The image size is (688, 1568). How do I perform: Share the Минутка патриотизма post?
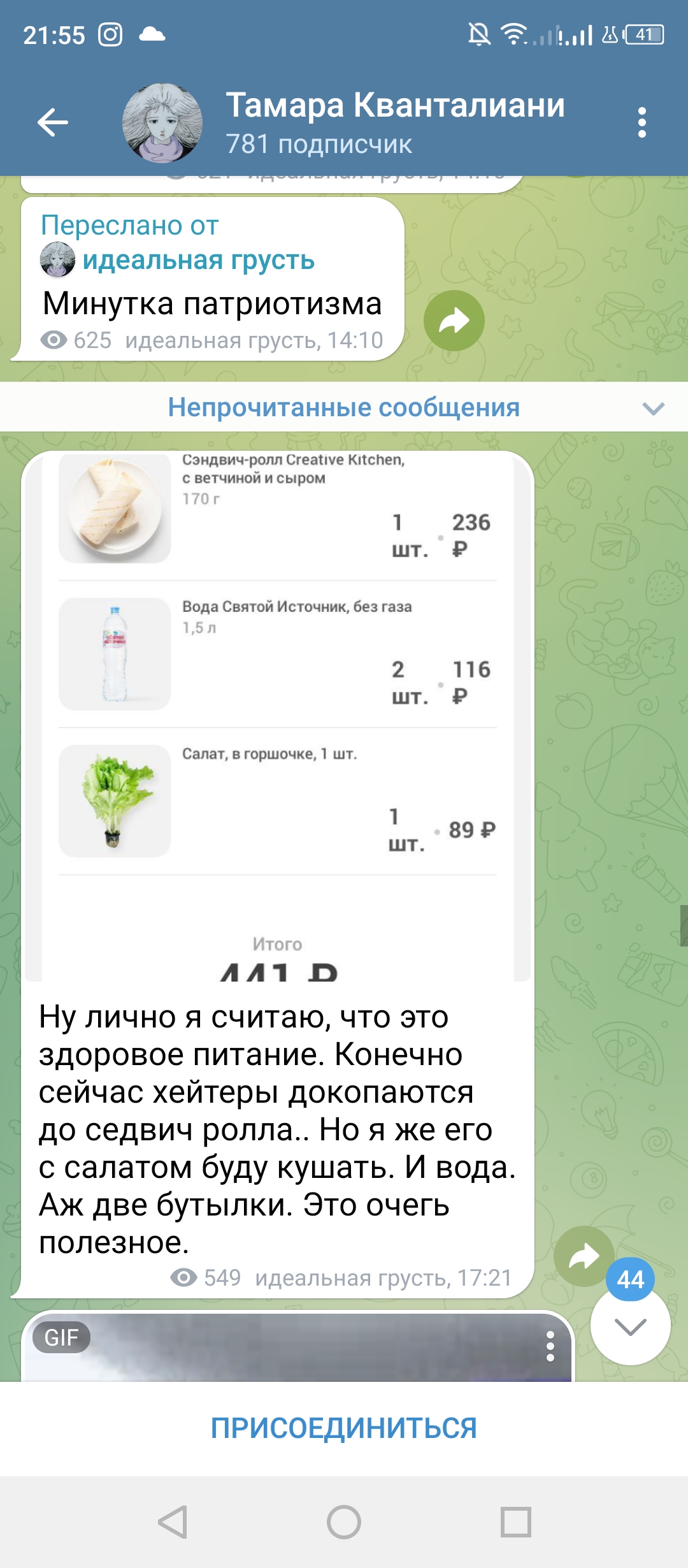(x=454, y=321)
